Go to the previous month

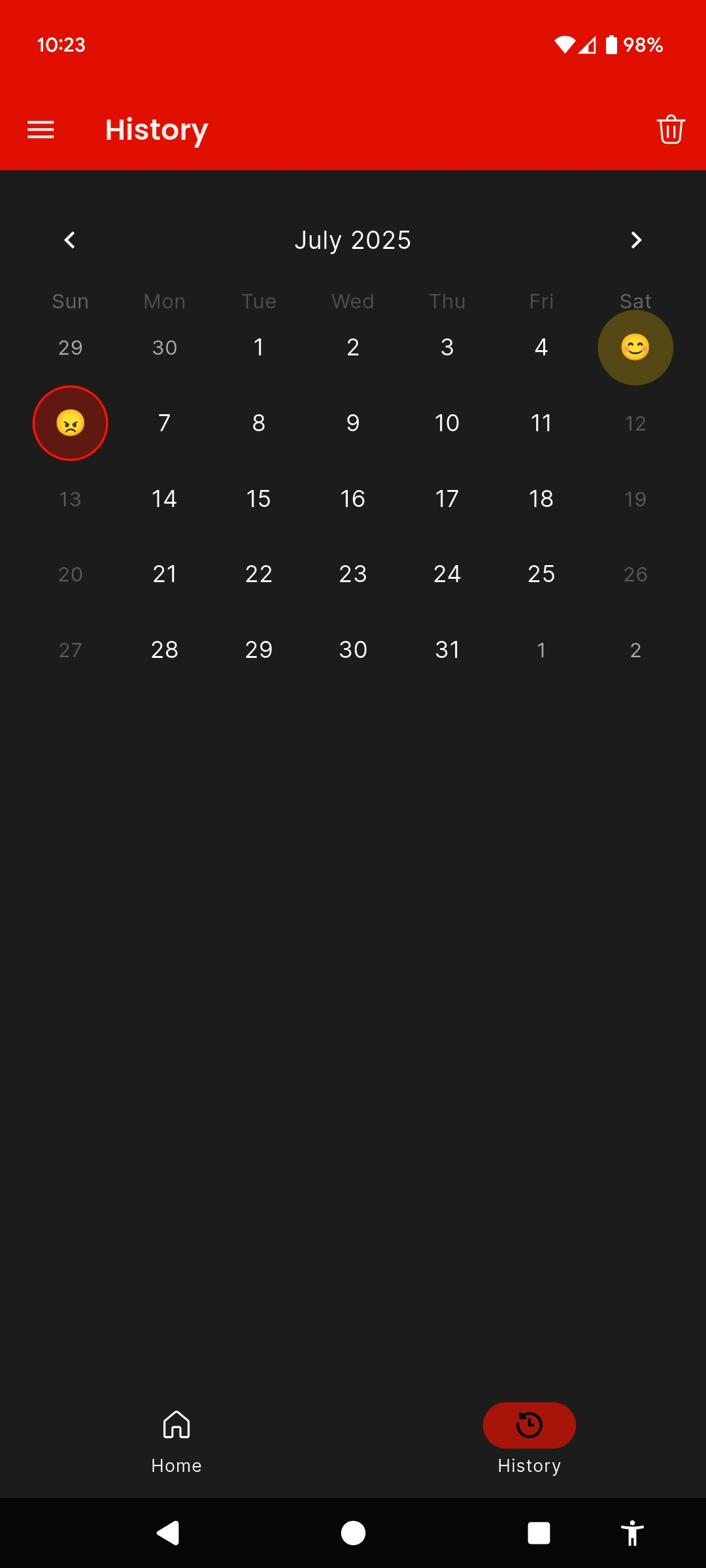(x=70, y=240)
